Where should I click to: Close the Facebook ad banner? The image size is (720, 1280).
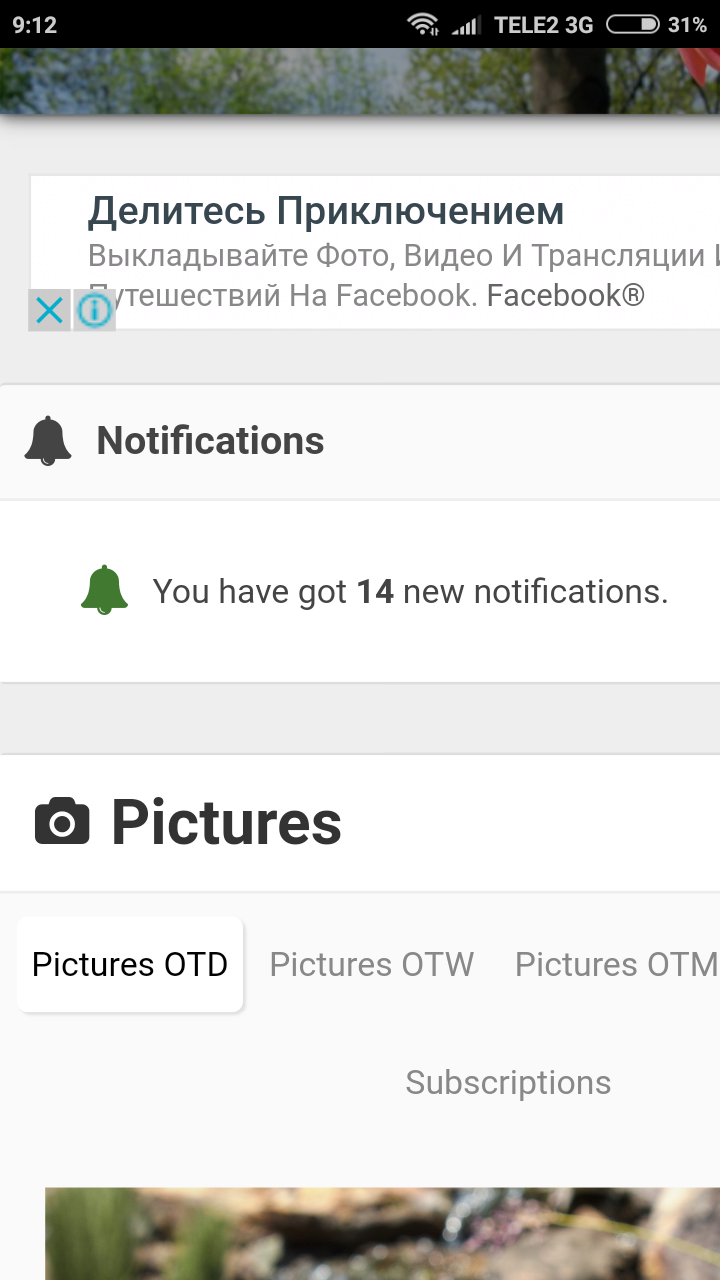click(x=48, y=311)
